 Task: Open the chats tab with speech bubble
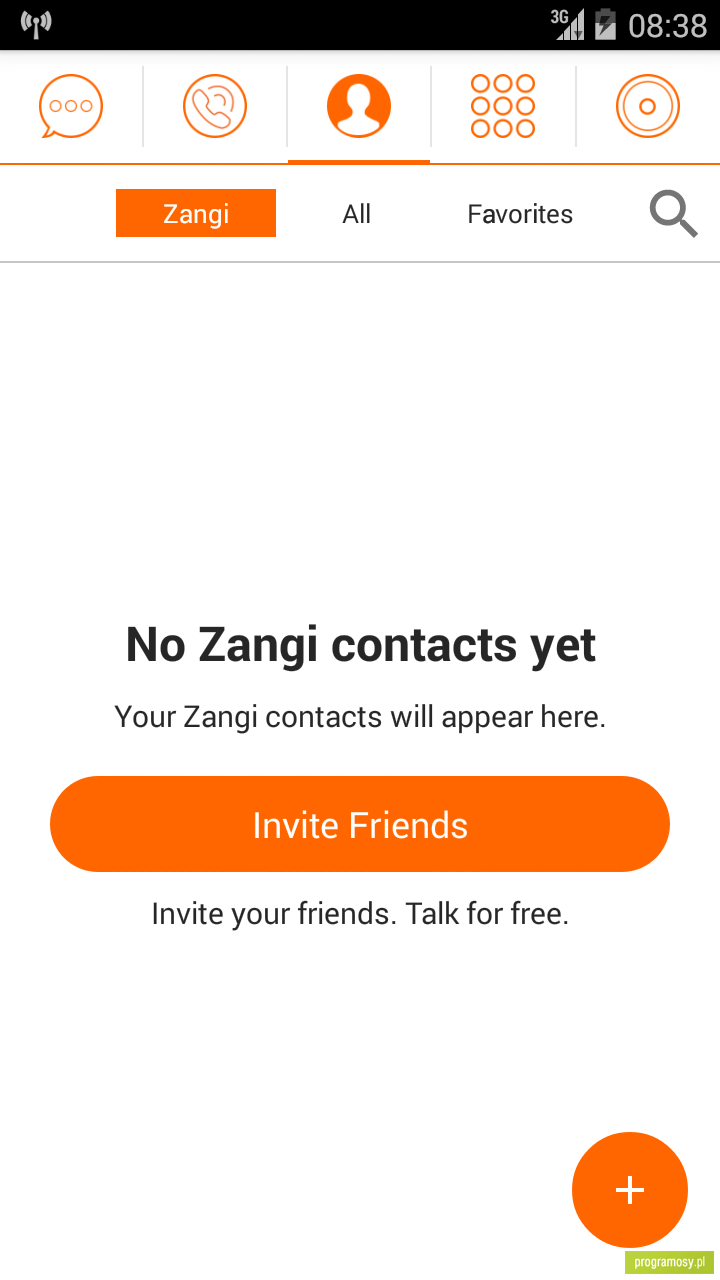pyautogui.click(x=71, y=106)
